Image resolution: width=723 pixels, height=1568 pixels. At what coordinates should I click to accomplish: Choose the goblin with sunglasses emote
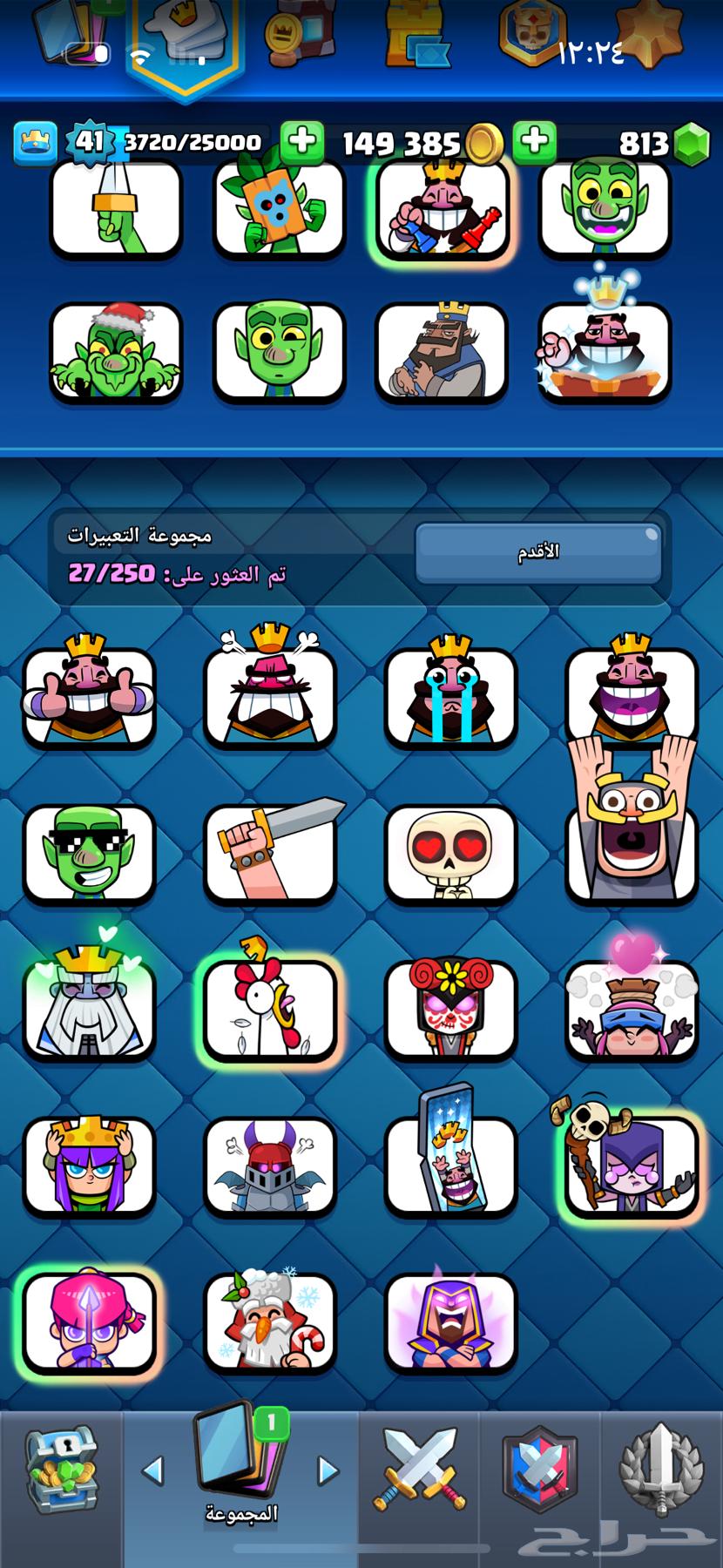point(89,854)
